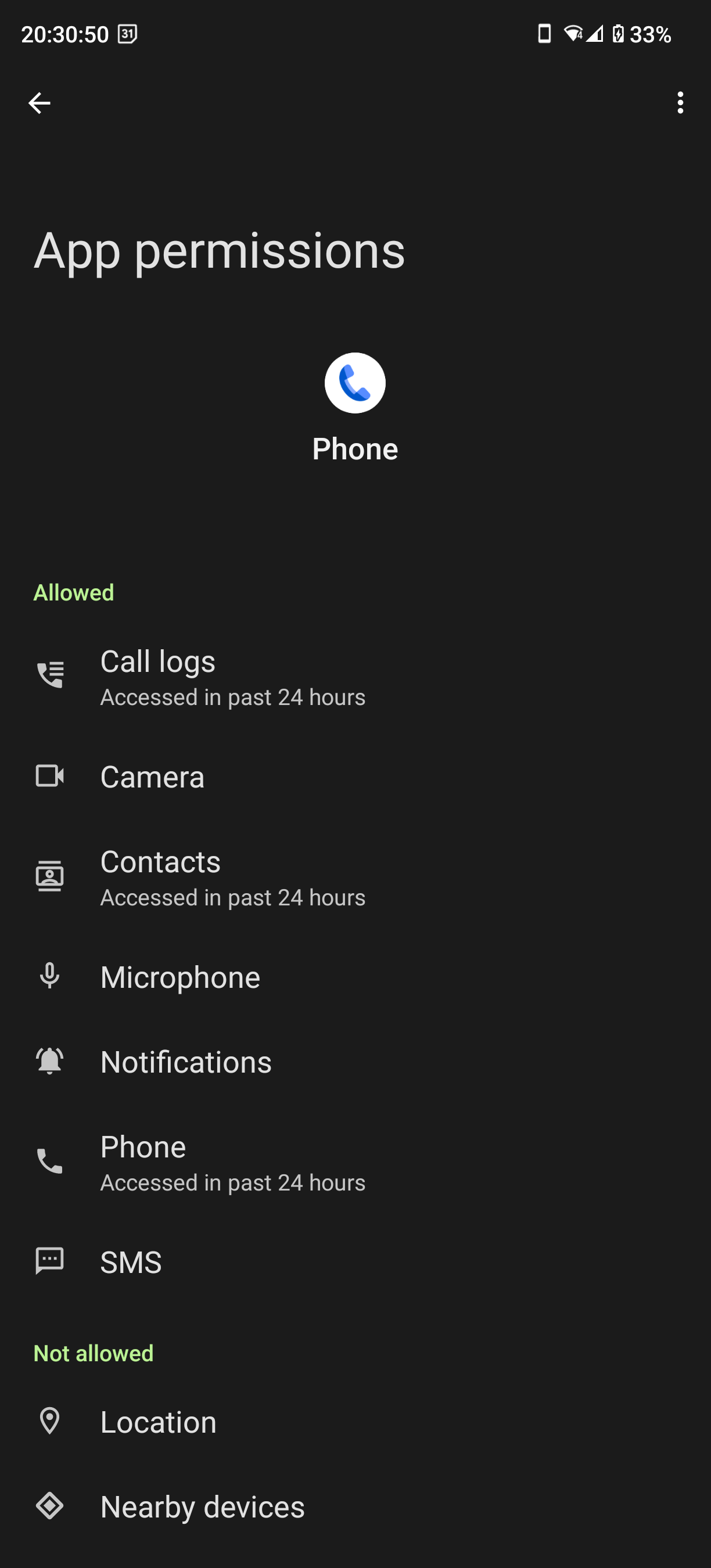Open the Camera permission setting

click(355, 777)
